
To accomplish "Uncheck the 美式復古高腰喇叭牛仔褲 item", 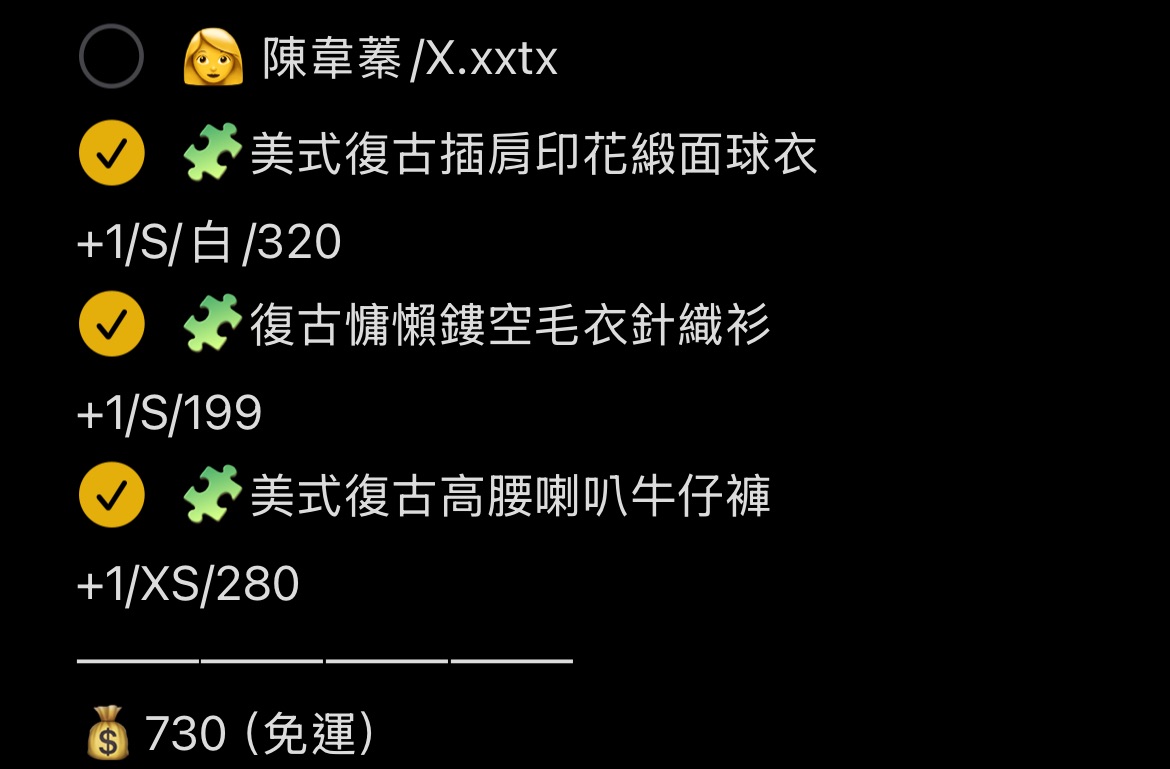I will click(x=111, y=494).
